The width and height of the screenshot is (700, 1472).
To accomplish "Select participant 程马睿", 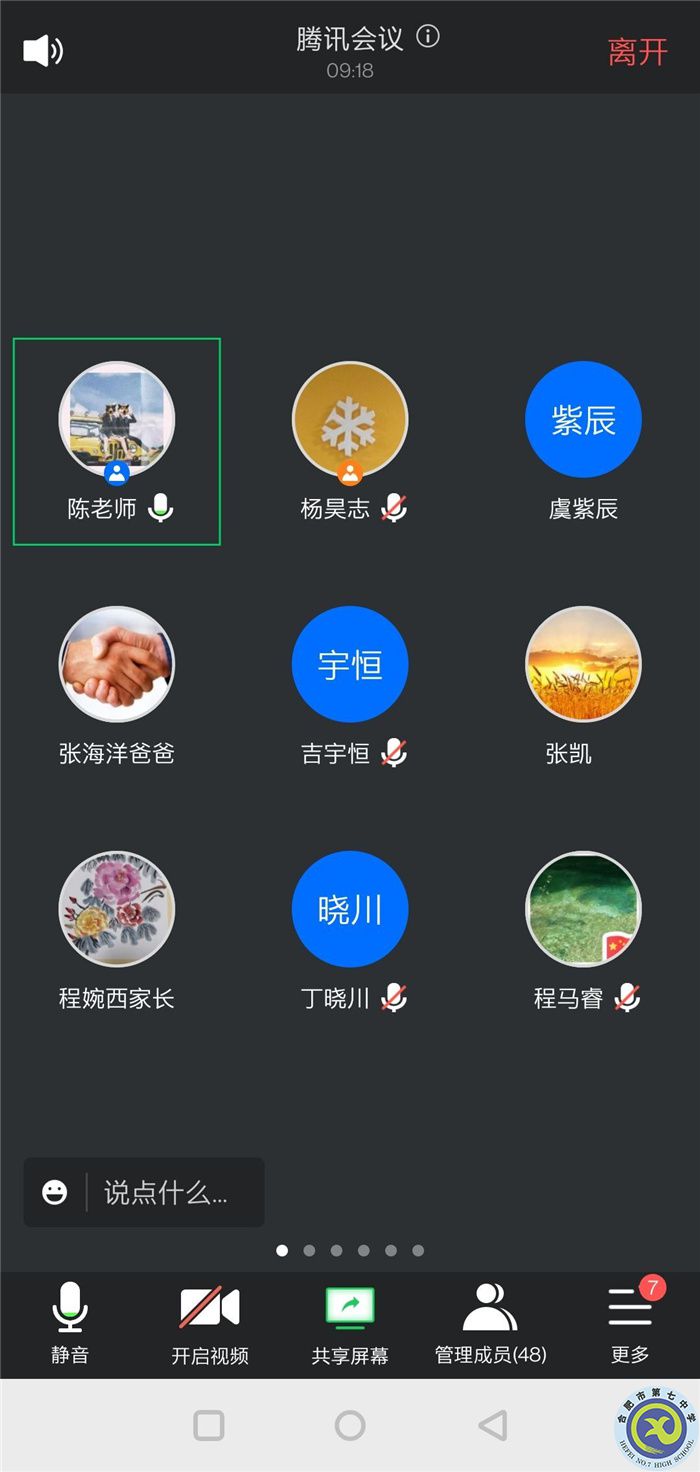I will [583, 910].
